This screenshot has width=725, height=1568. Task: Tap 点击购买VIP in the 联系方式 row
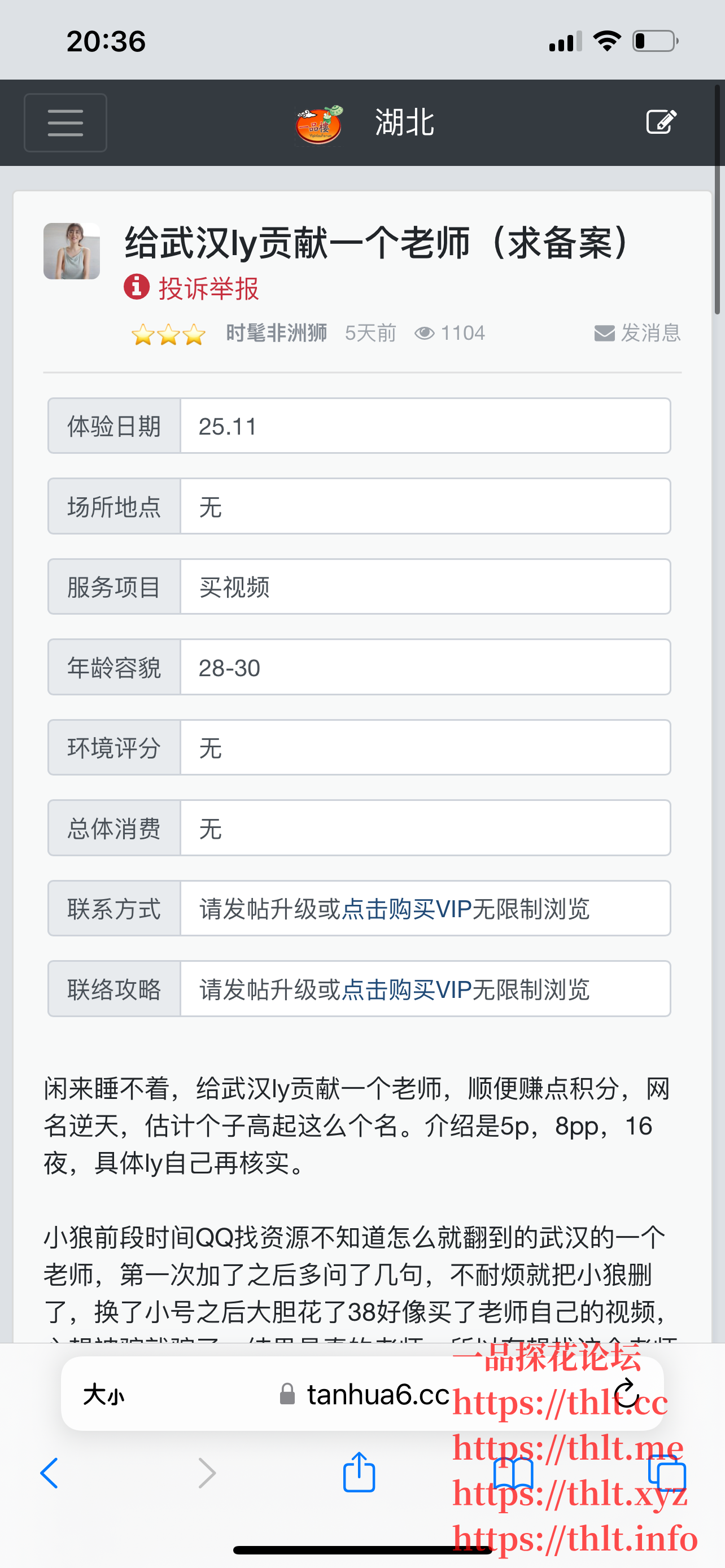click(x=406, y=909)
